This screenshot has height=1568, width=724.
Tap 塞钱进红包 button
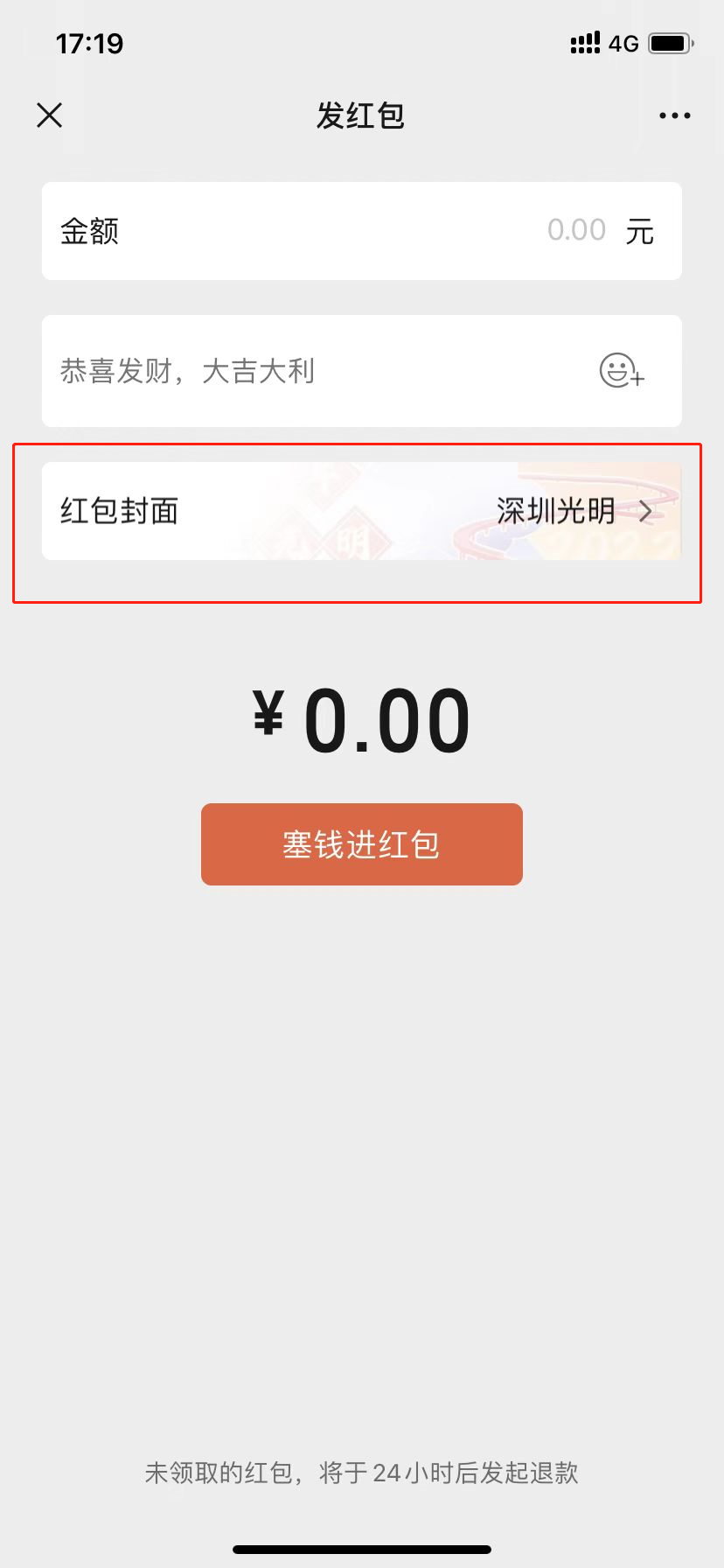[x=361, y=844]
